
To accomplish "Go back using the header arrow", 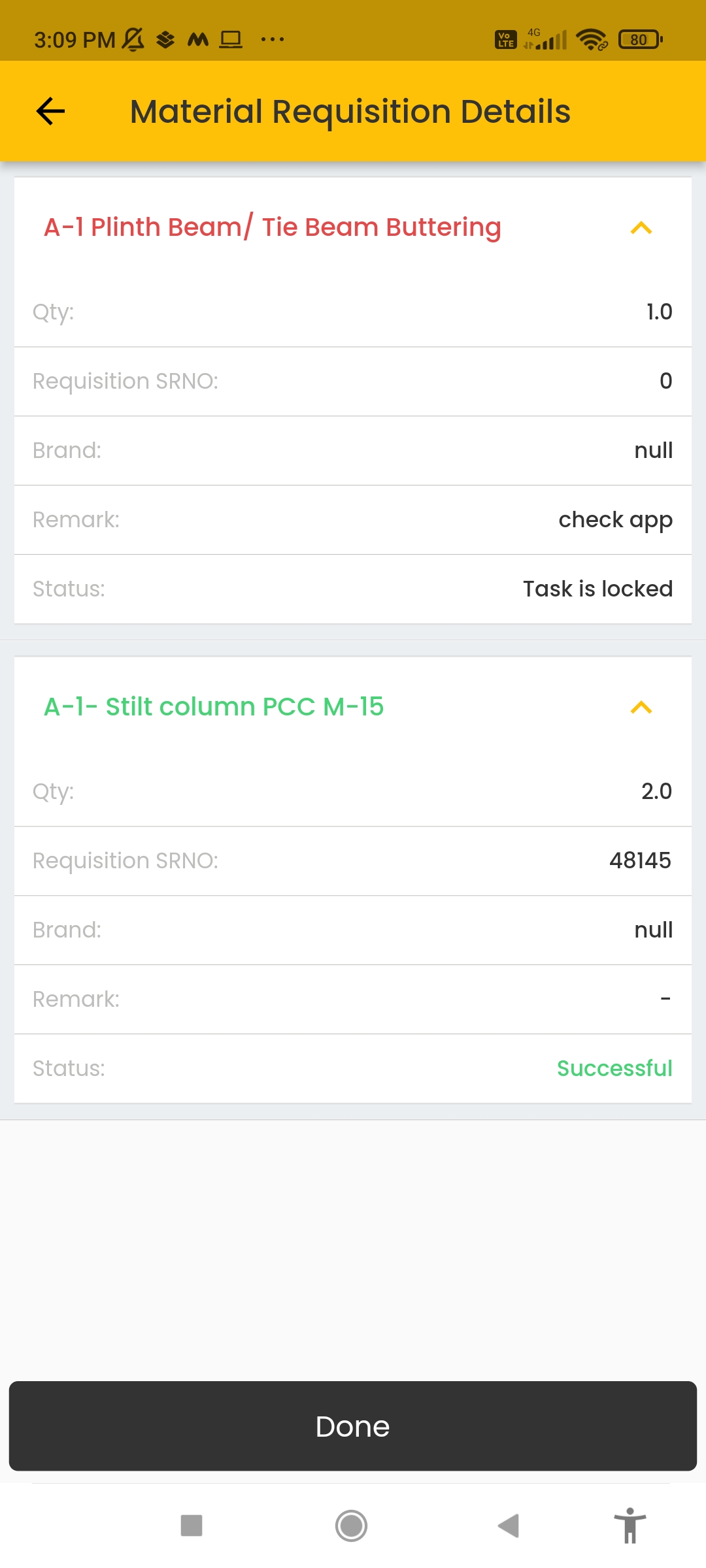I will [50, 111].
